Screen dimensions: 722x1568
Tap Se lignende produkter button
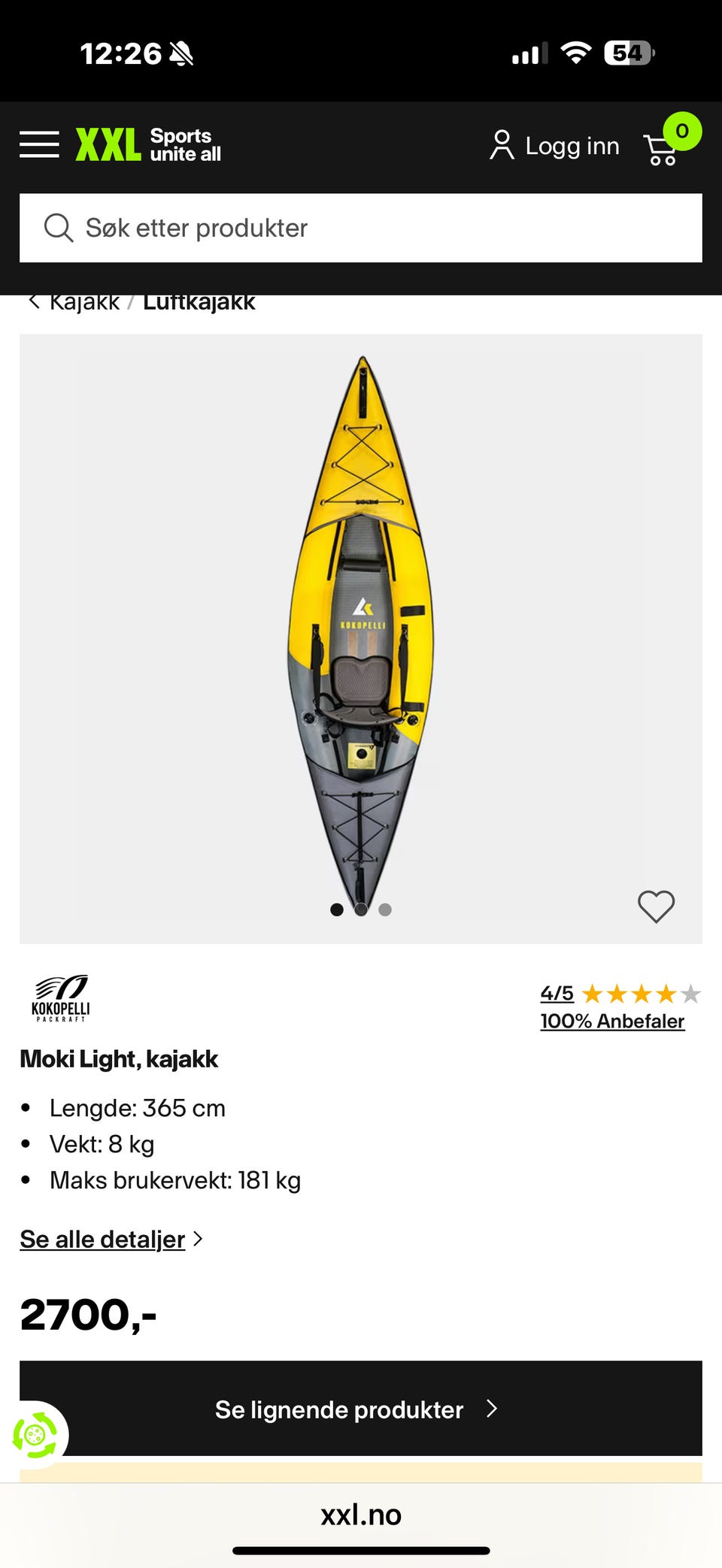(361, 1409)
